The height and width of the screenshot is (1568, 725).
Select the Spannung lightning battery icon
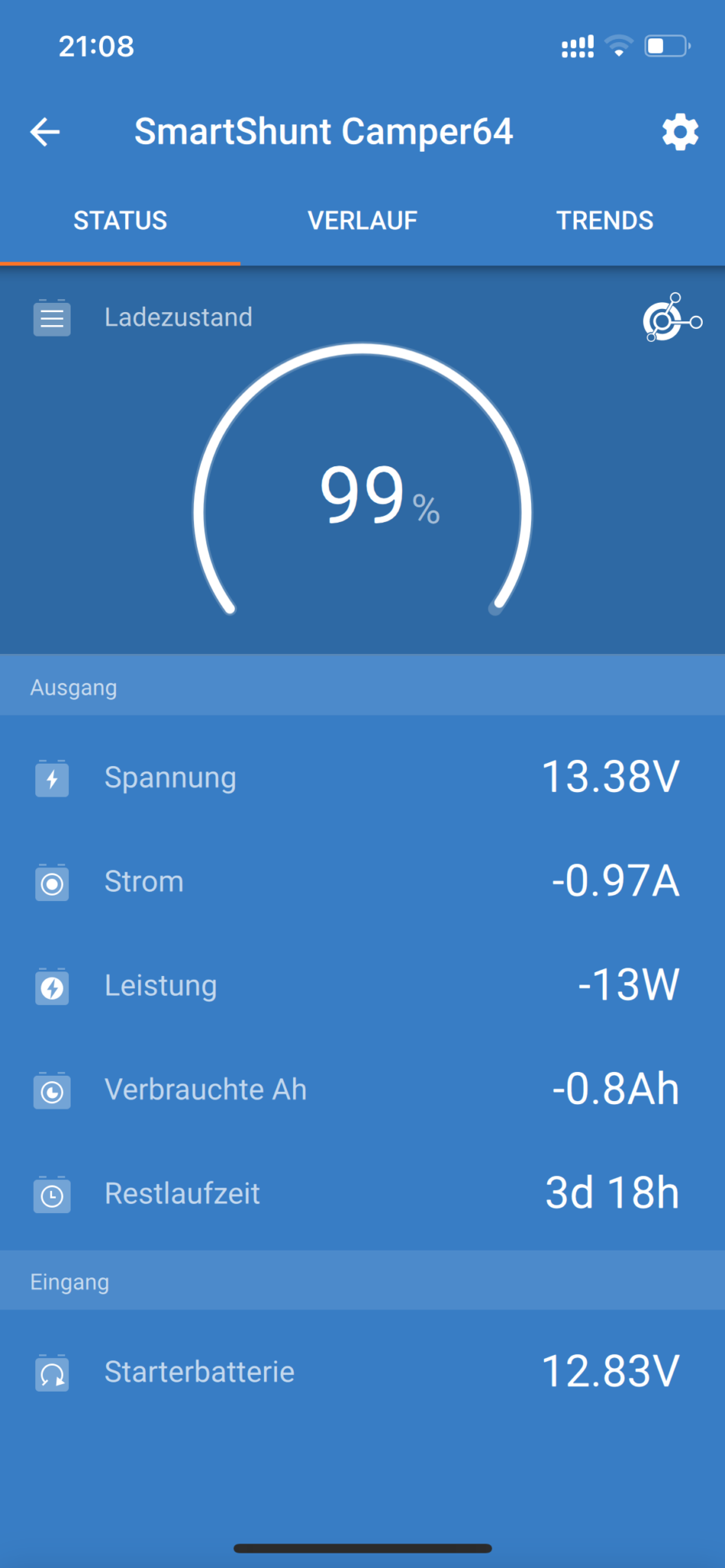pyautogui.click(x=51, y=777)
